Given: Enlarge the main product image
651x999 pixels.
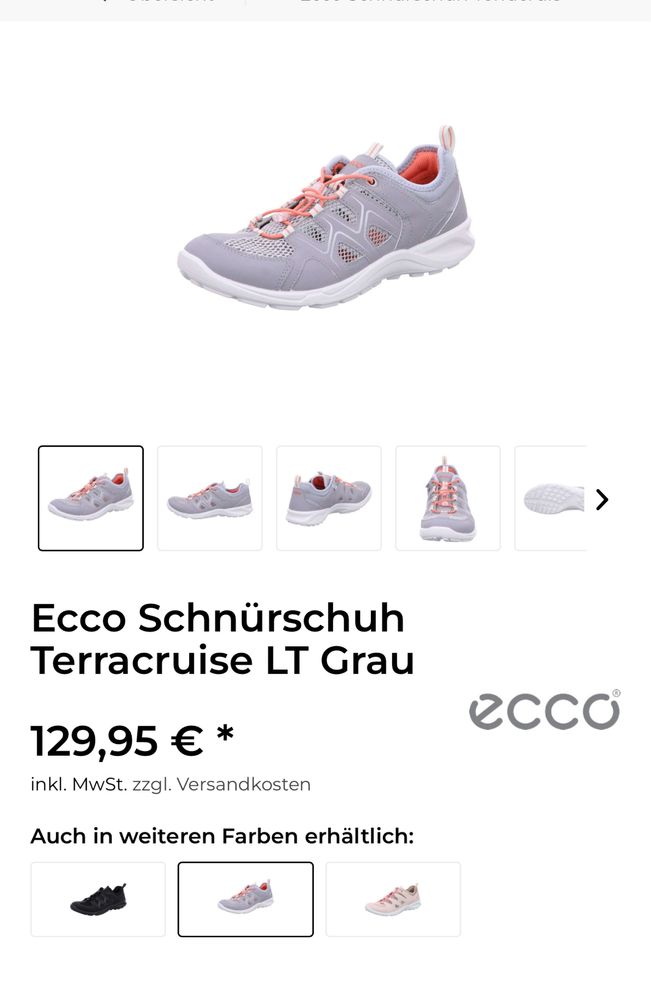Looking at the screenshot, I should [x=325, y=220].
